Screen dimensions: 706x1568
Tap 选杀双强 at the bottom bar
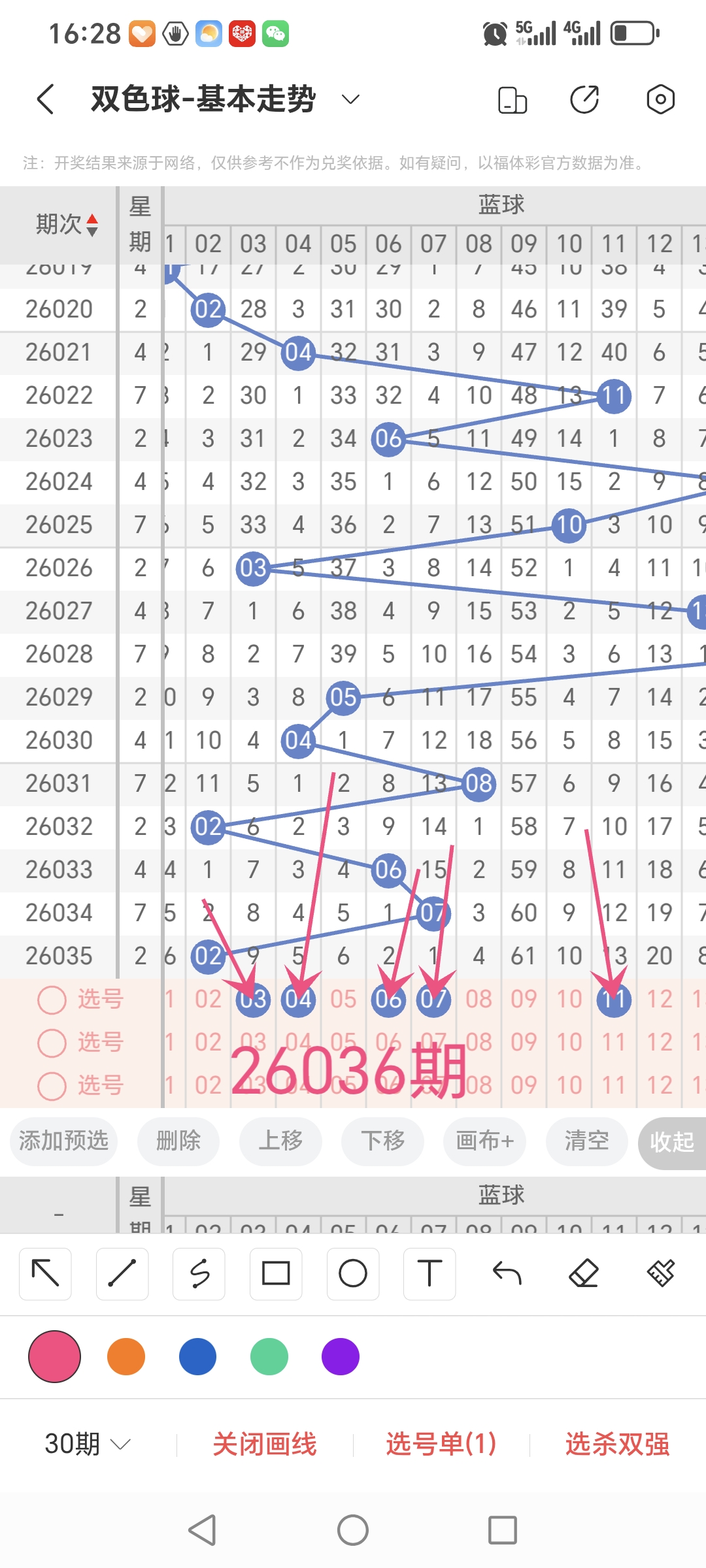(616, 1445)
